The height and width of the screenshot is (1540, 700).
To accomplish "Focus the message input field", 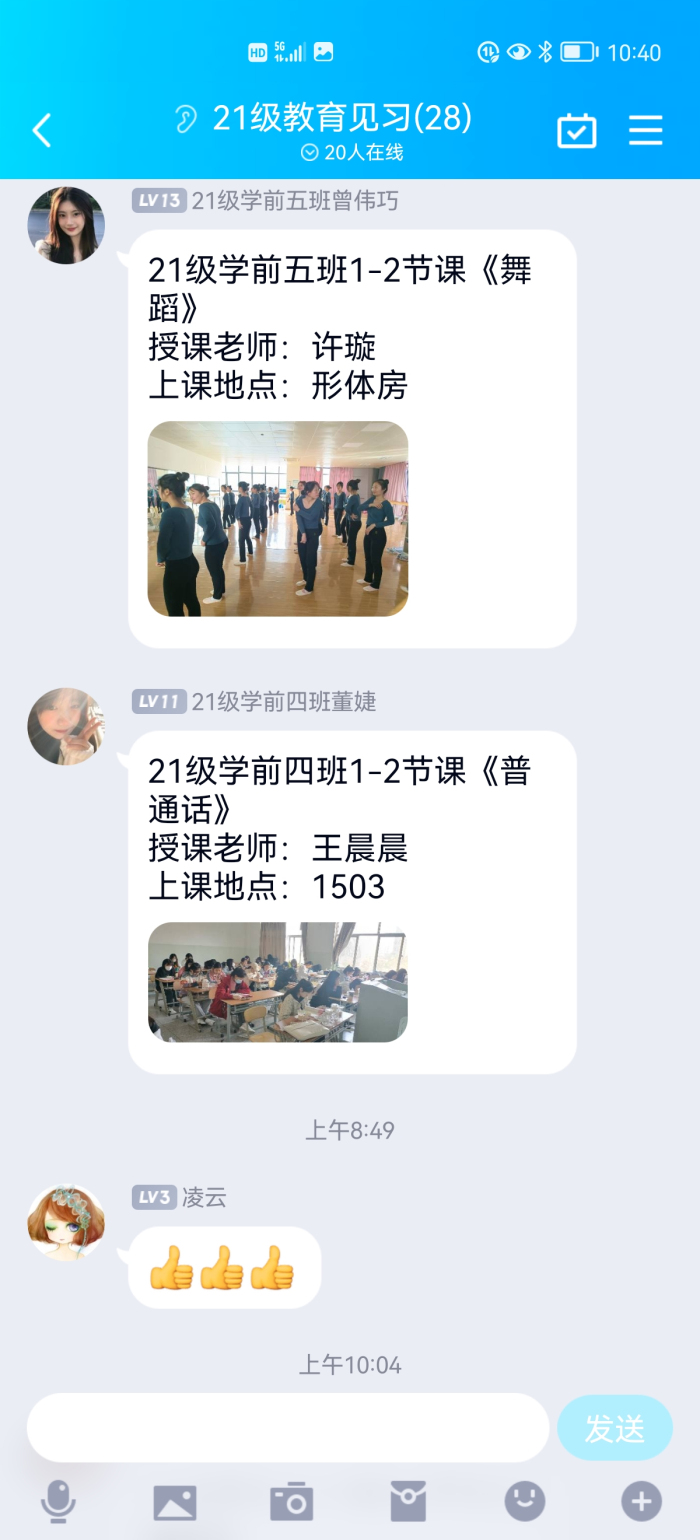I will click(288, 1428).
